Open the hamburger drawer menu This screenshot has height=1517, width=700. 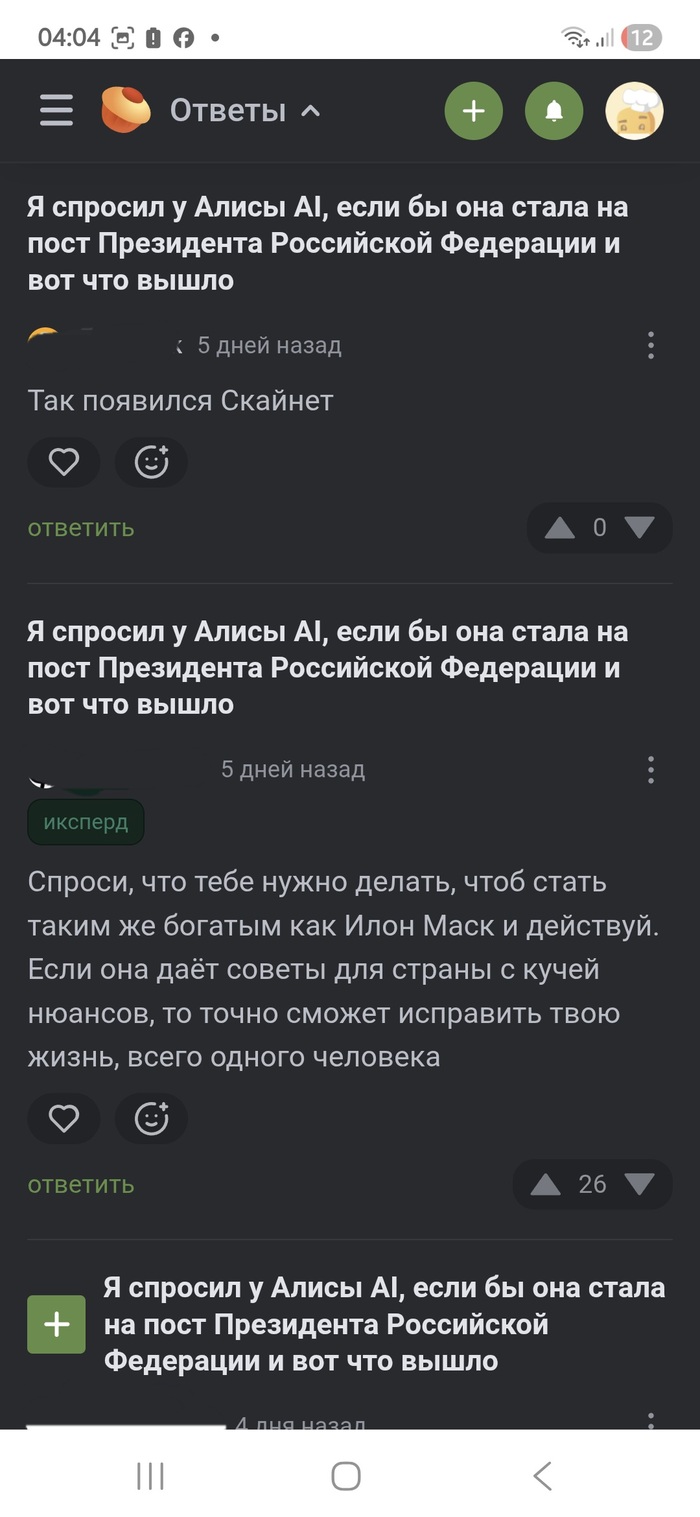57,110
